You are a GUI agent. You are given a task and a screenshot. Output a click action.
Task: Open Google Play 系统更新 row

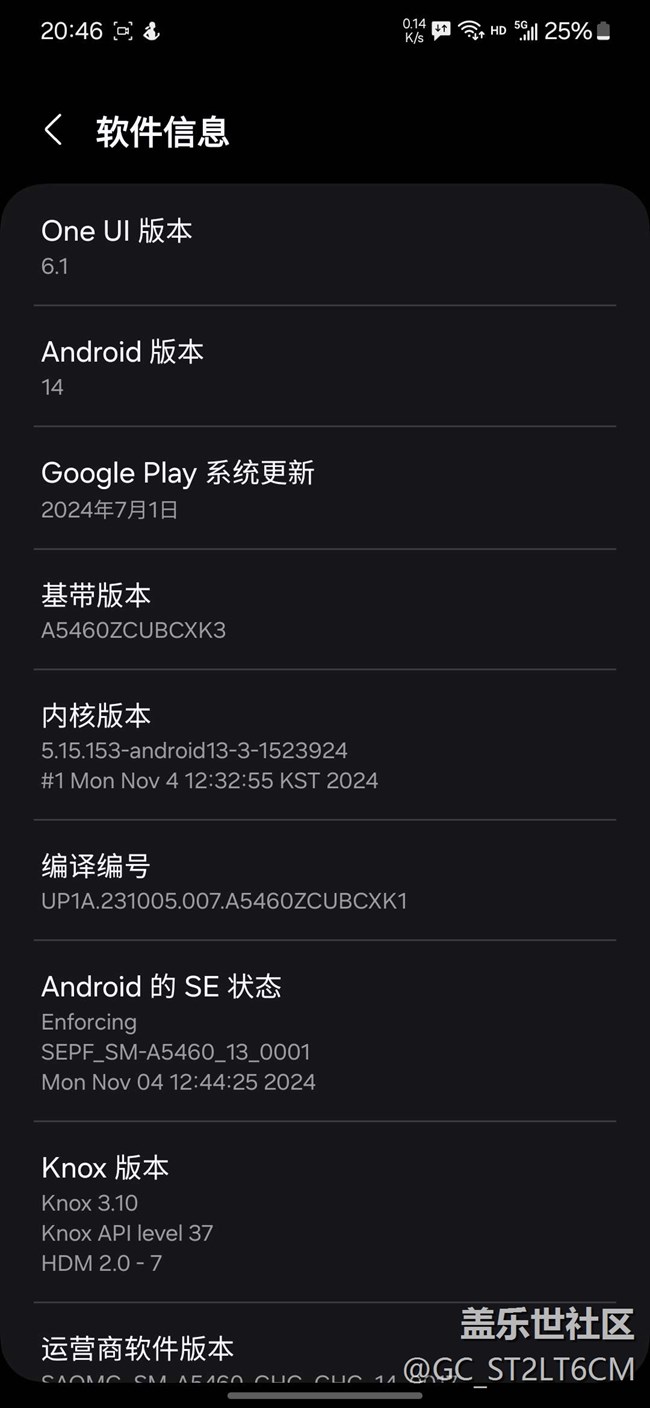click(324, 489)
